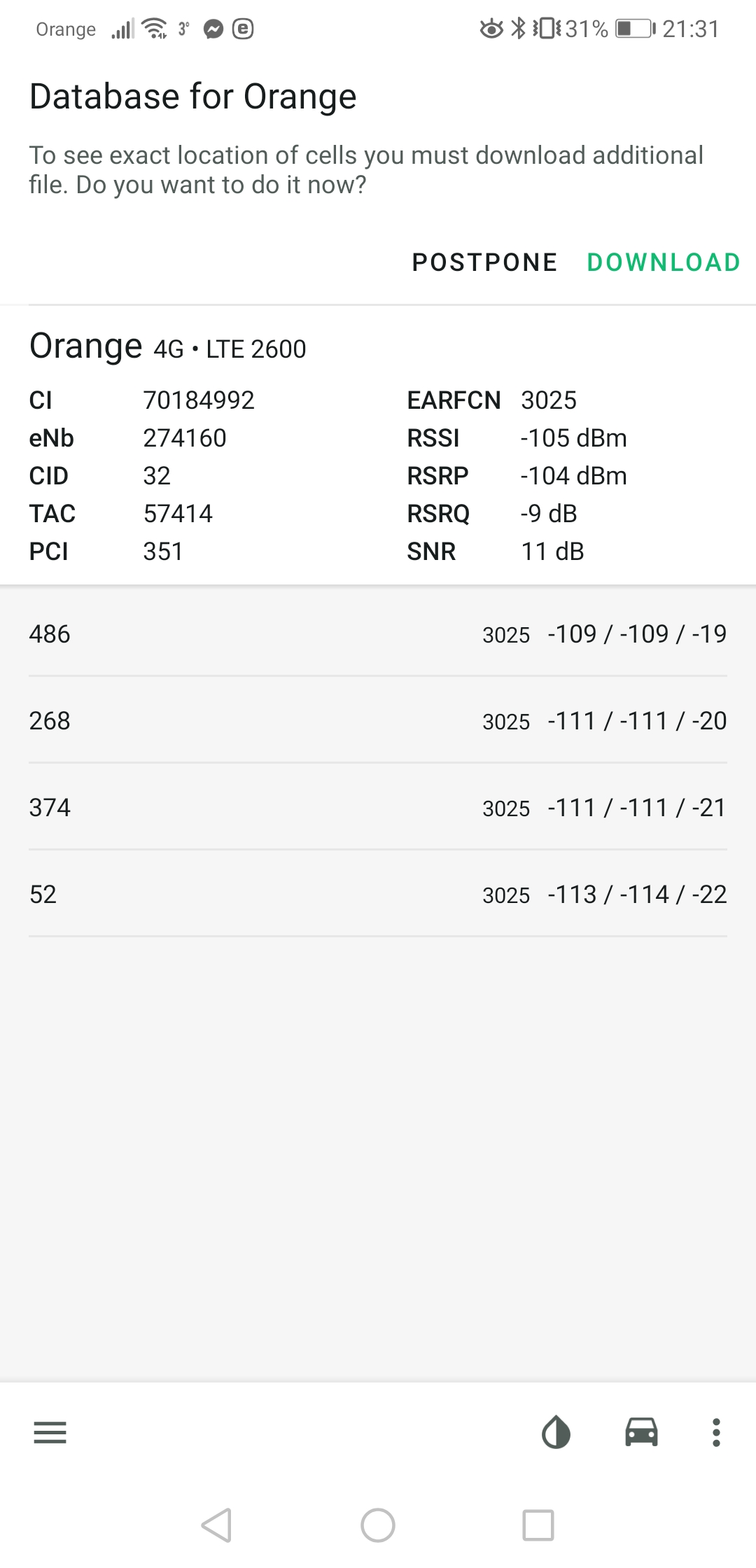Download the Orange cell database

coord(663,262)
